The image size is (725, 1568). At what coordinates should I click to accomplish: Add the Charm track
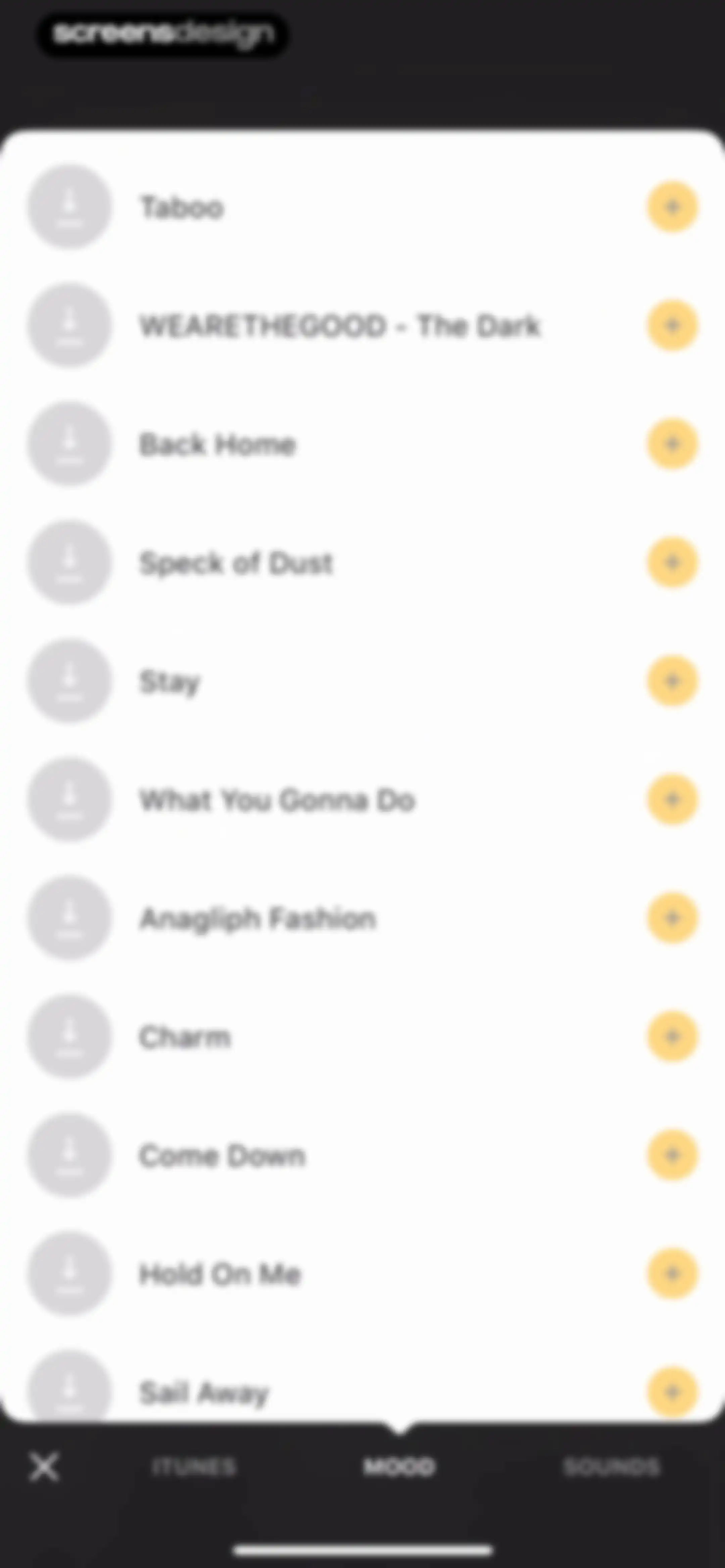pos(672,1036)
